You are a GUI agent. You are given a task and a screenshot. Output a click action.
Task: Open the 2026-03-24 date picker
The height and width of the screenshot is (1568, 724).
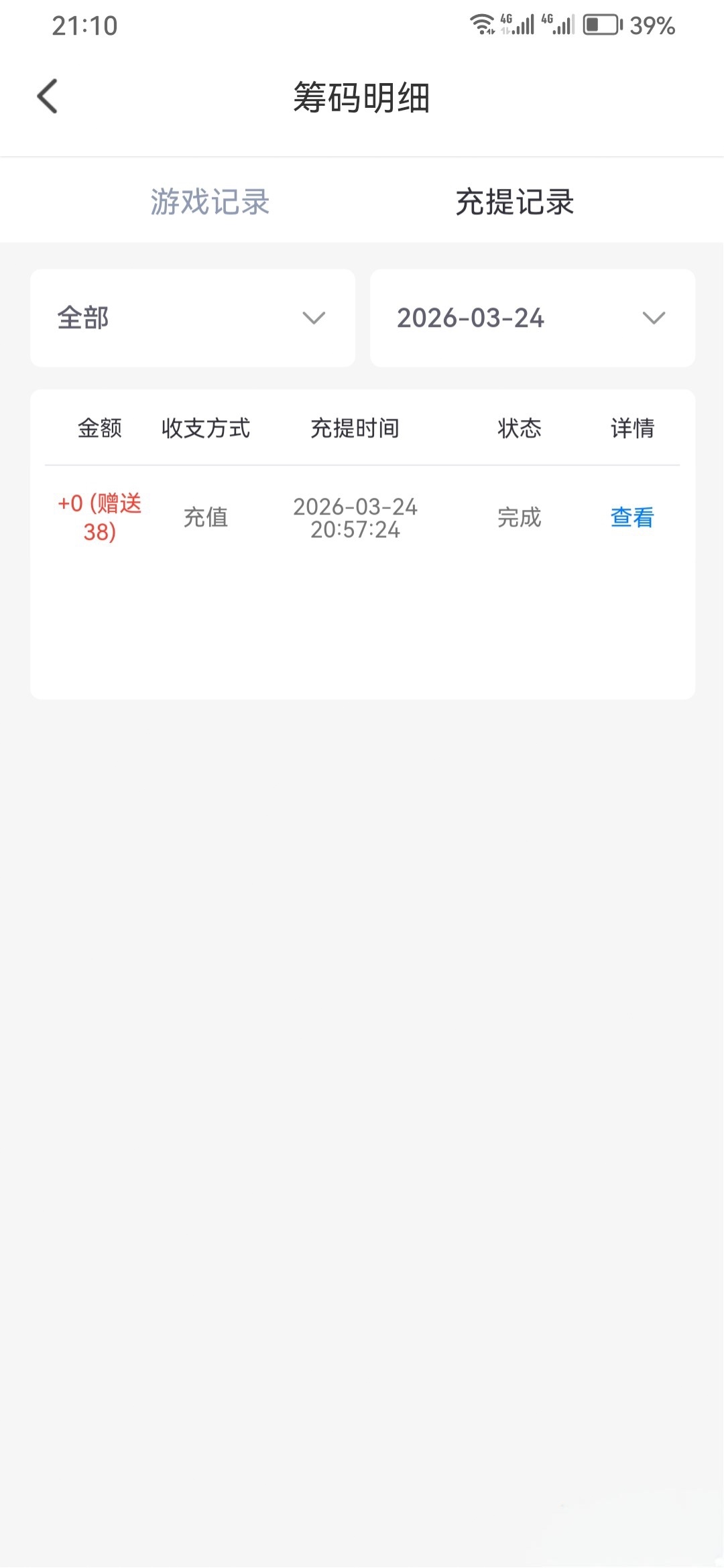coord(532,318)
